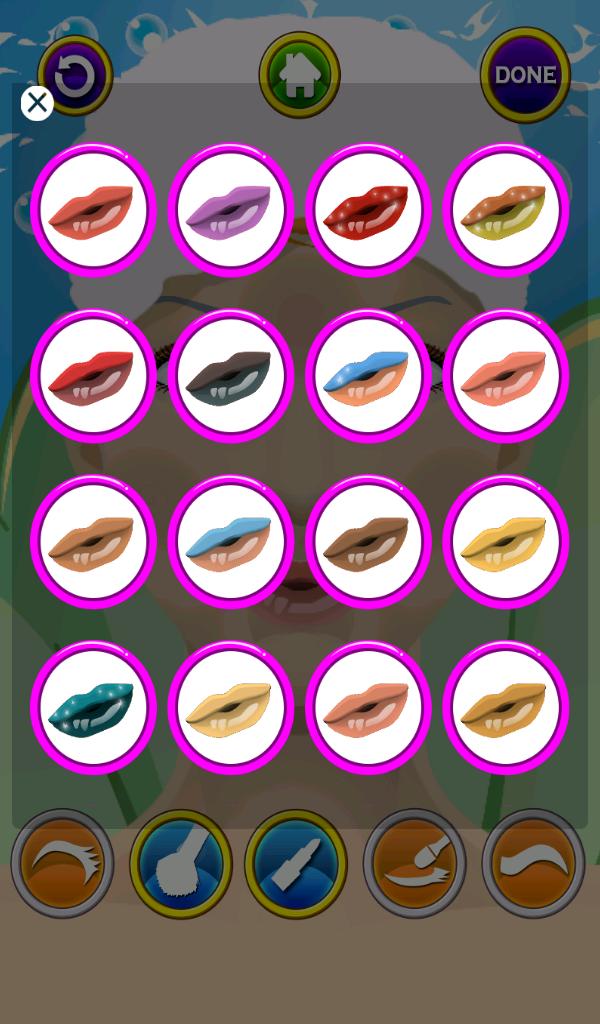
Task: Open the blush brush tool
Action: pyautogui.click(x=181, y=864)
